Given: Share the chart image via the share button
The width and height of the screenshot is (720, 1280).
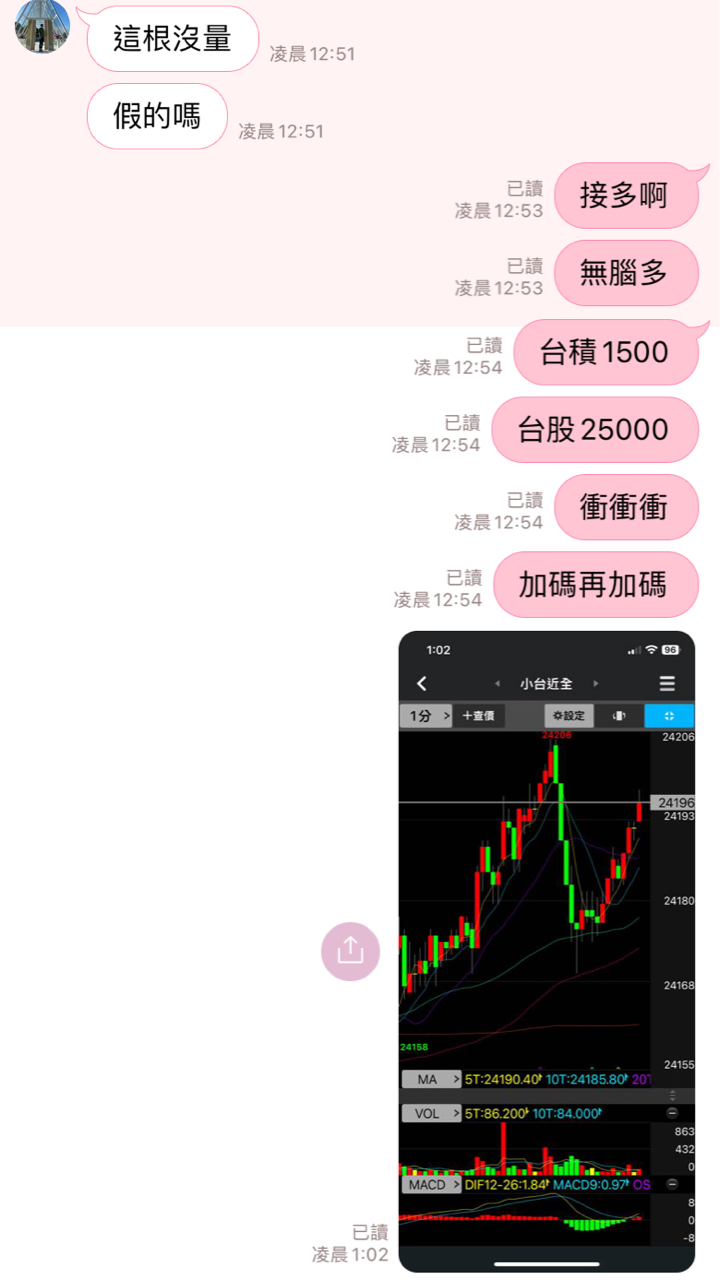Looking at the screenshot, I should click(x=350, y=951).
